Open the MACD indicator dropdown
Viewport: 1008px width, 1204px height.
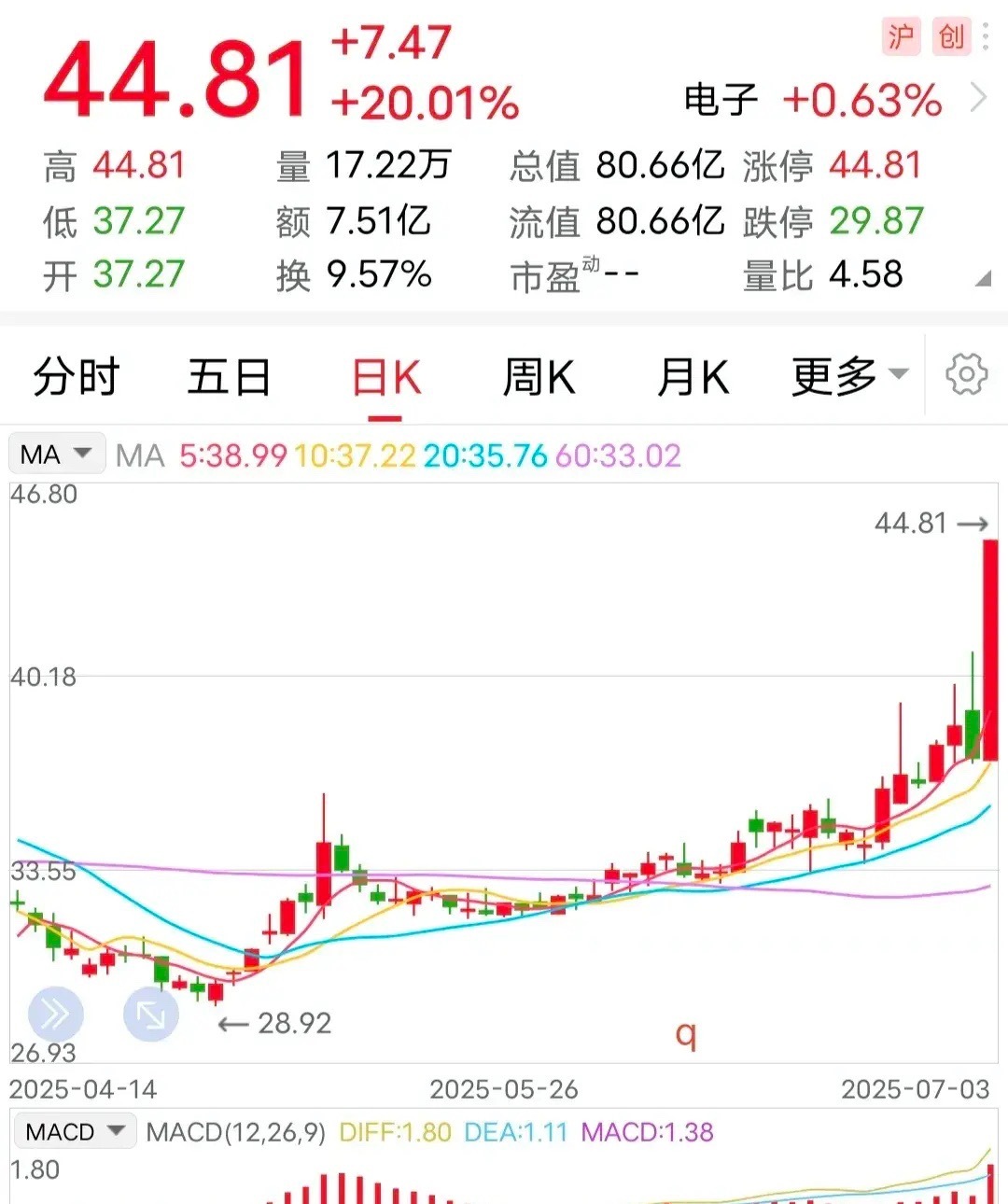tap(75, 1132)
